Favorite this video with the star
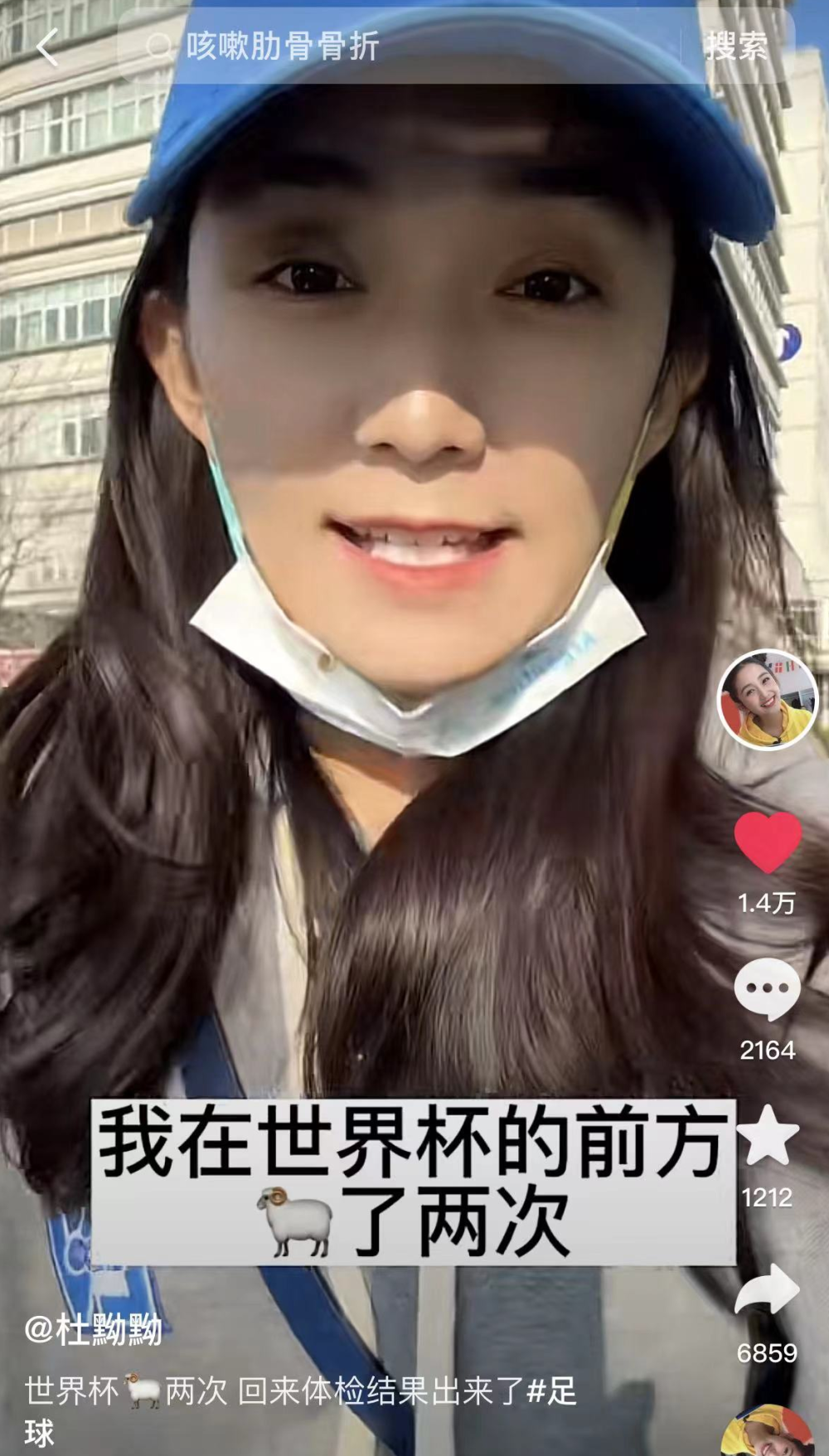This screenshot has width=829, height=1456. click(768, 1136)
